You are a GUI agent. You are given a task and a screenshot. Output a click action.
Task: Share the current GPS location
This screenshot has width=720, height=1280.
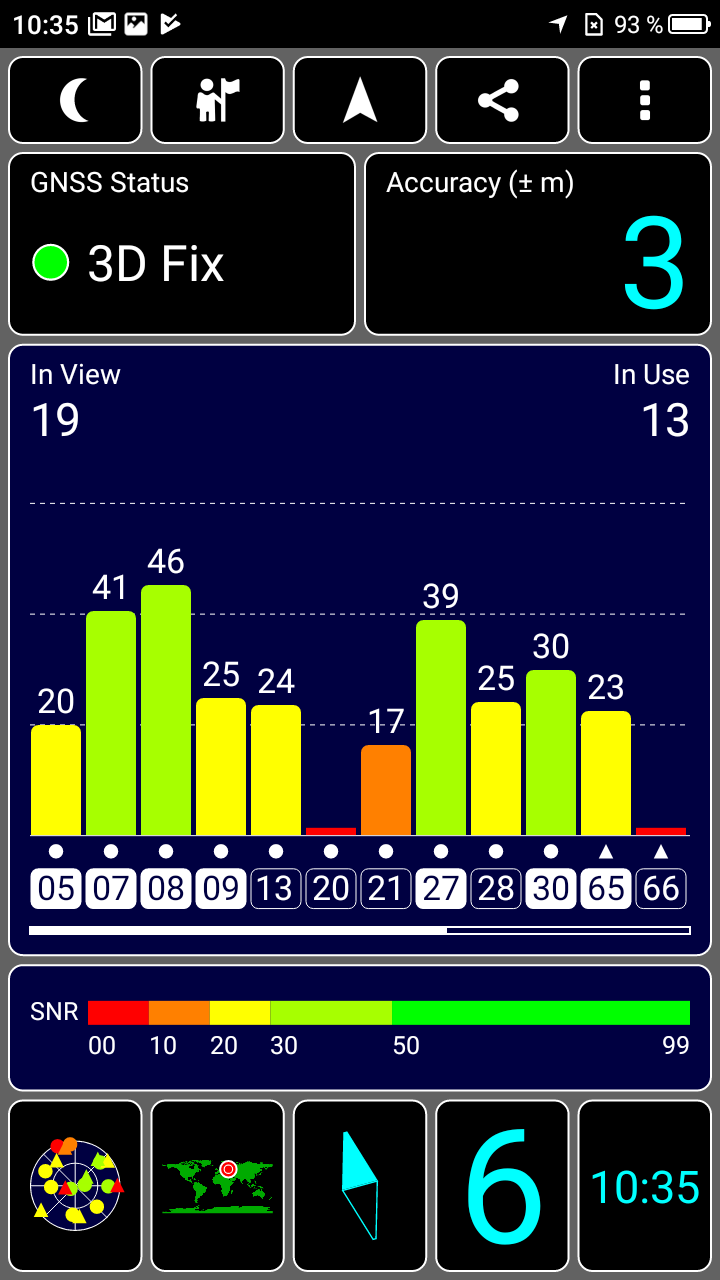[x=502, y=100]
